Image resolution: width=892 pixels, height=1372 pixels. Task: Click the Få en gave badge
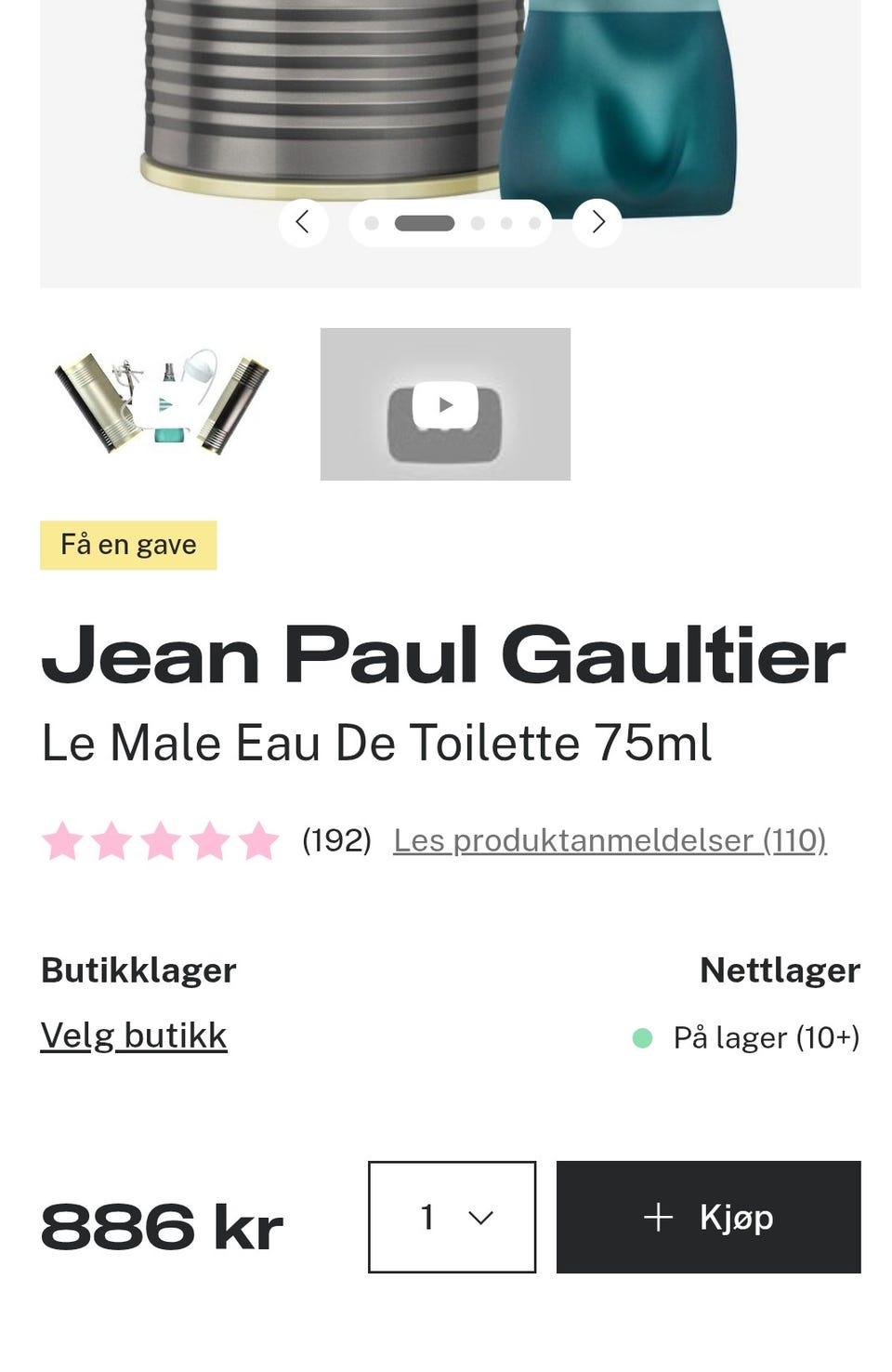[x=127, y=545]
